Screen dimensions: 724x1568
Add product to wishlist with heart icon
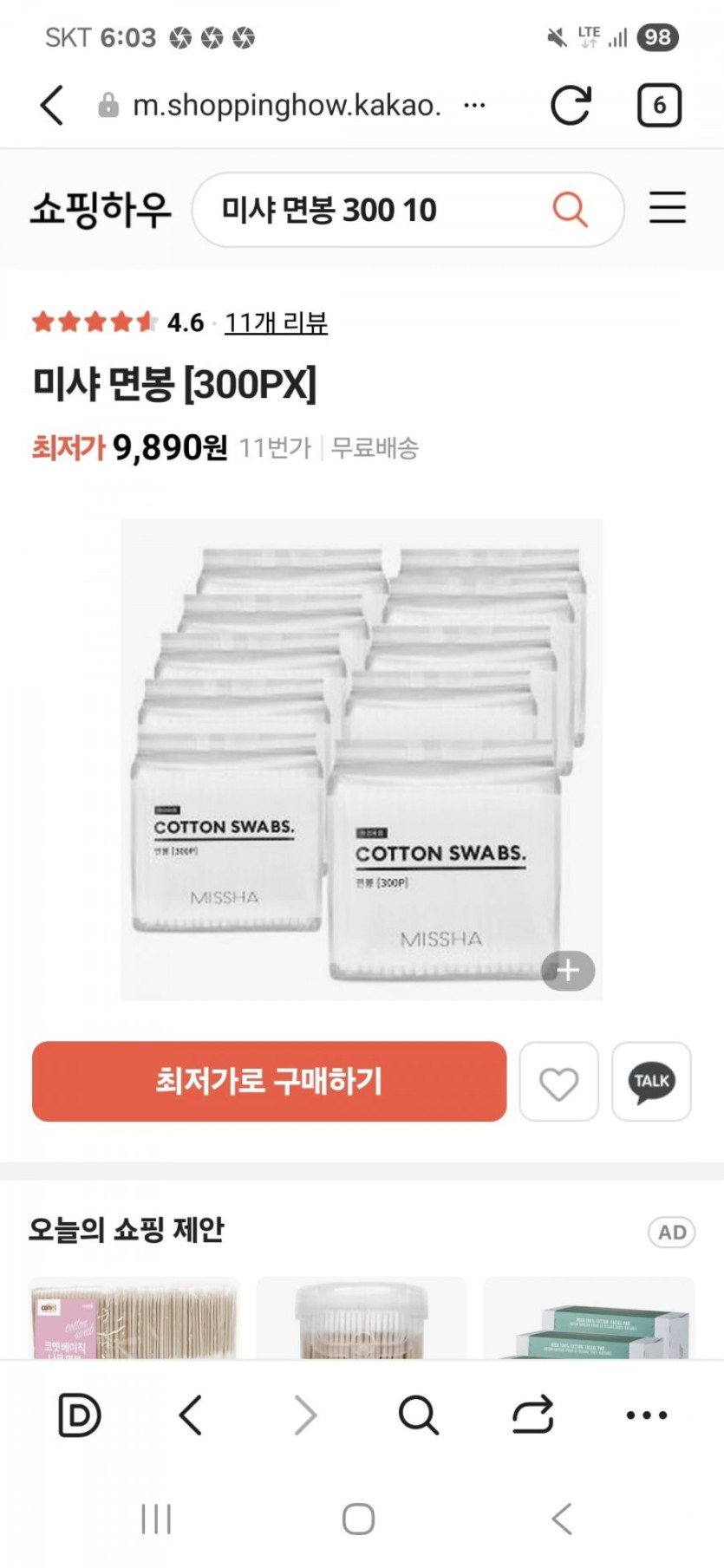coord(559,1082)
